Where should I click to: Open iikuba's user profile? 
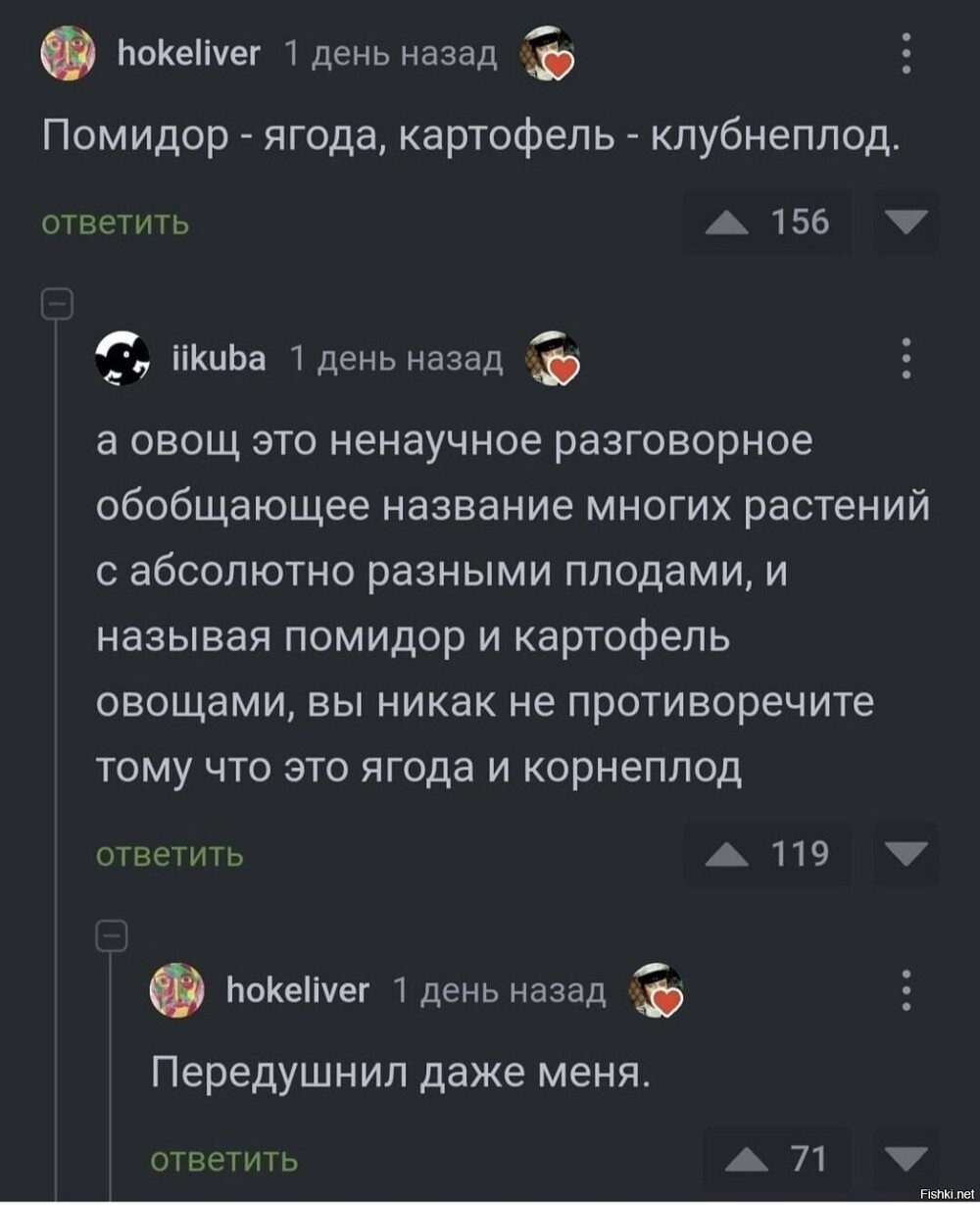pyautogui.click(x=219, y=359)
